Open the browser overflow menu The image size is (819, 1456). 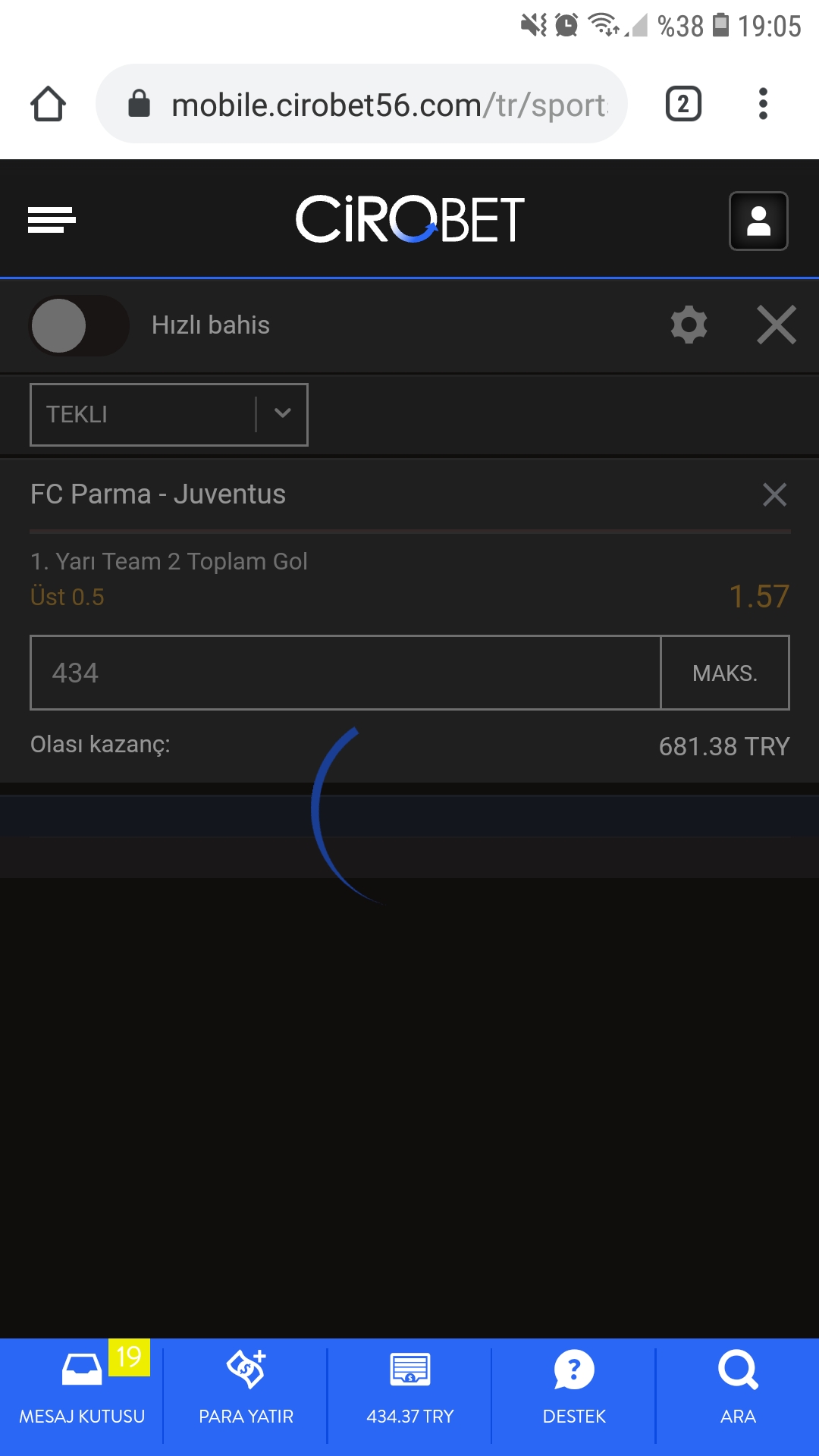tap(763, 104)
